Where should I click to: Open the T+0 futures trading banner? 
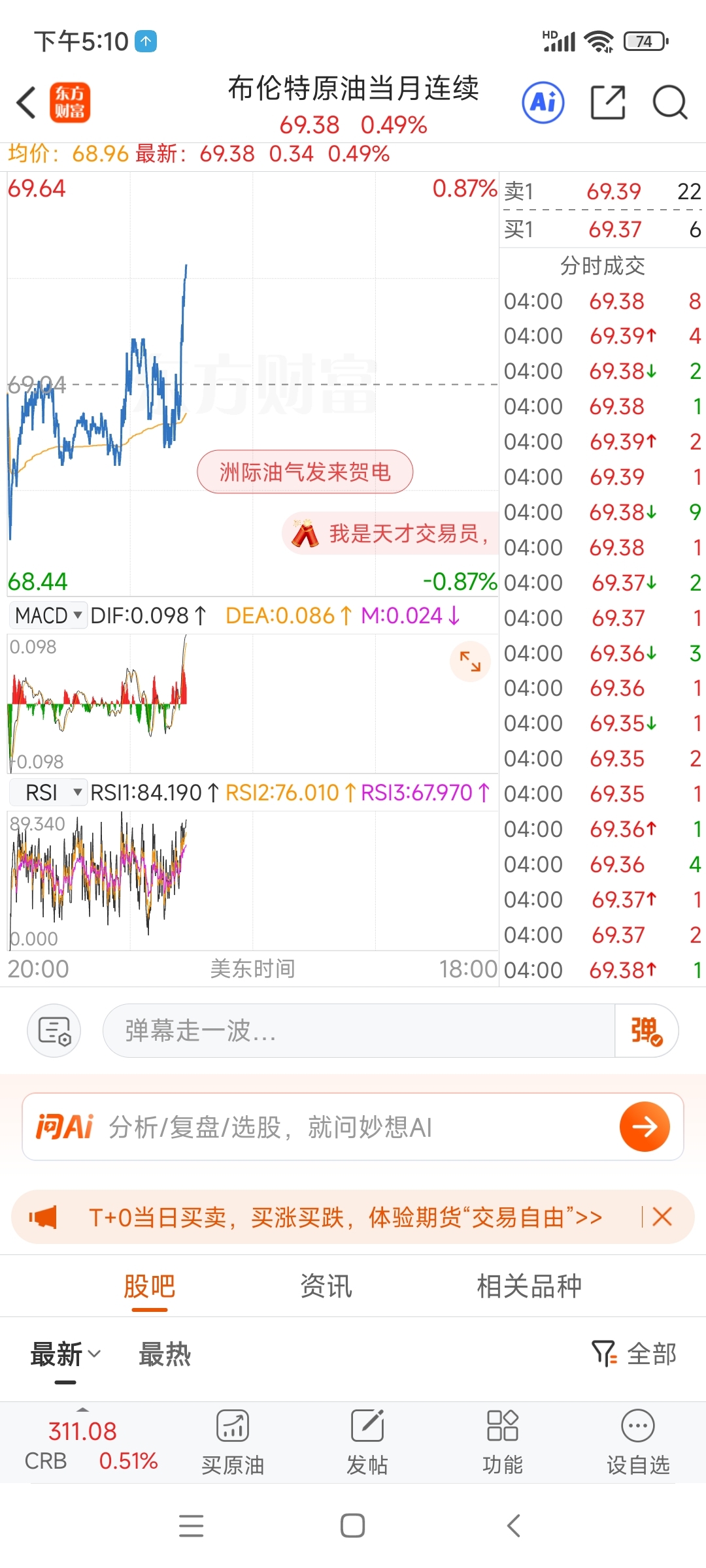pyautogui.click(x=345, y=1217)
